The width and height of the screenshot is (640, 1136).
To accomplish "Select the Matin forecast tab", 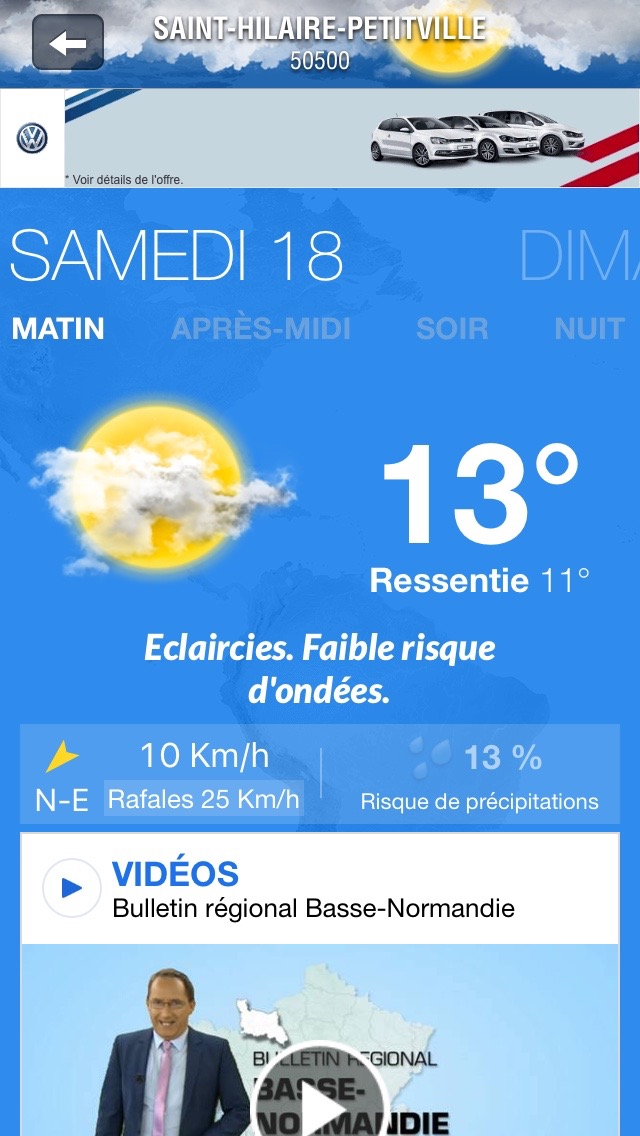I will (x=58, y=329).
